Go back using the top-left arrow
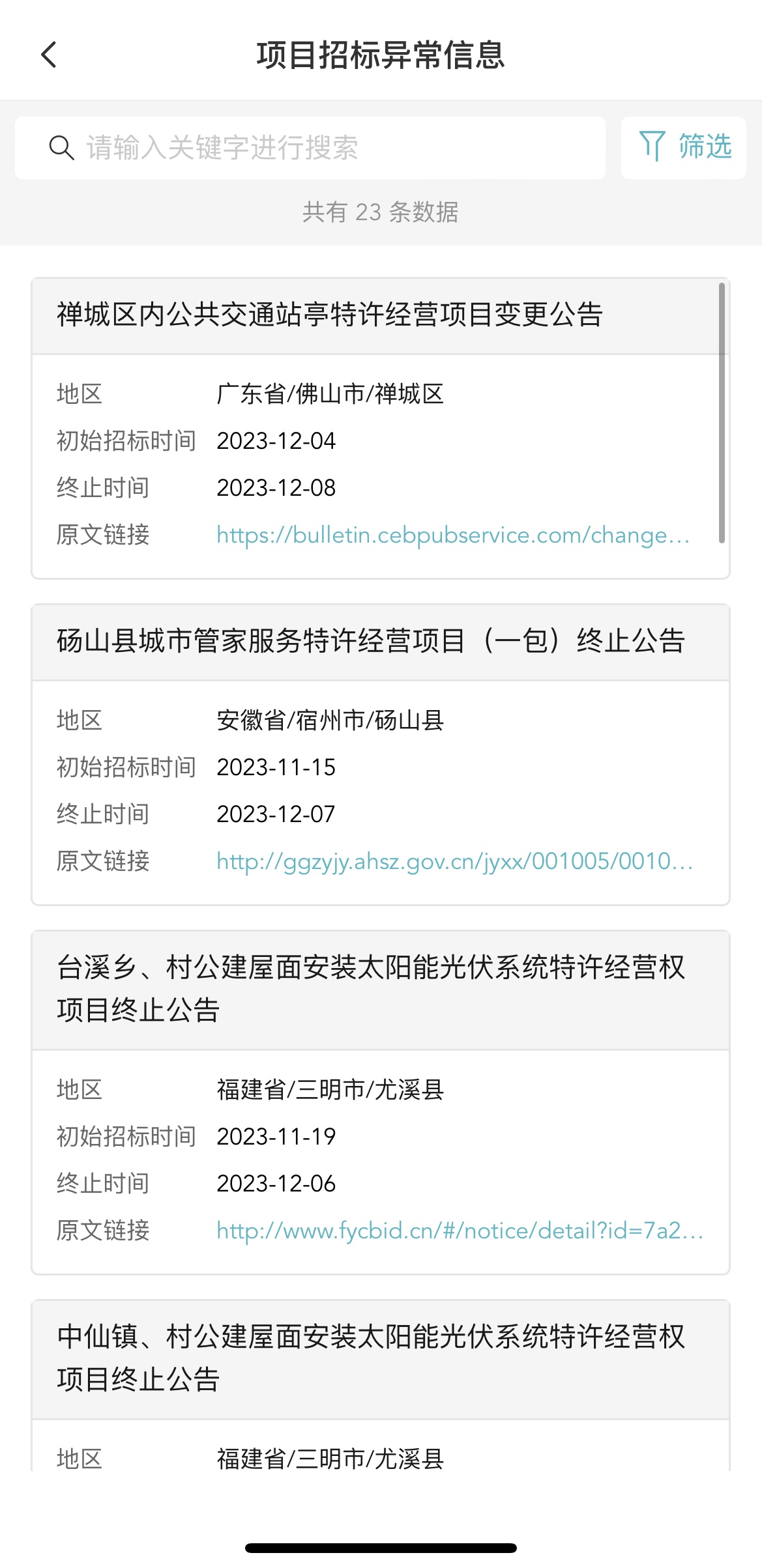Viewport: 762px width, 1568px height. (49, 55)
